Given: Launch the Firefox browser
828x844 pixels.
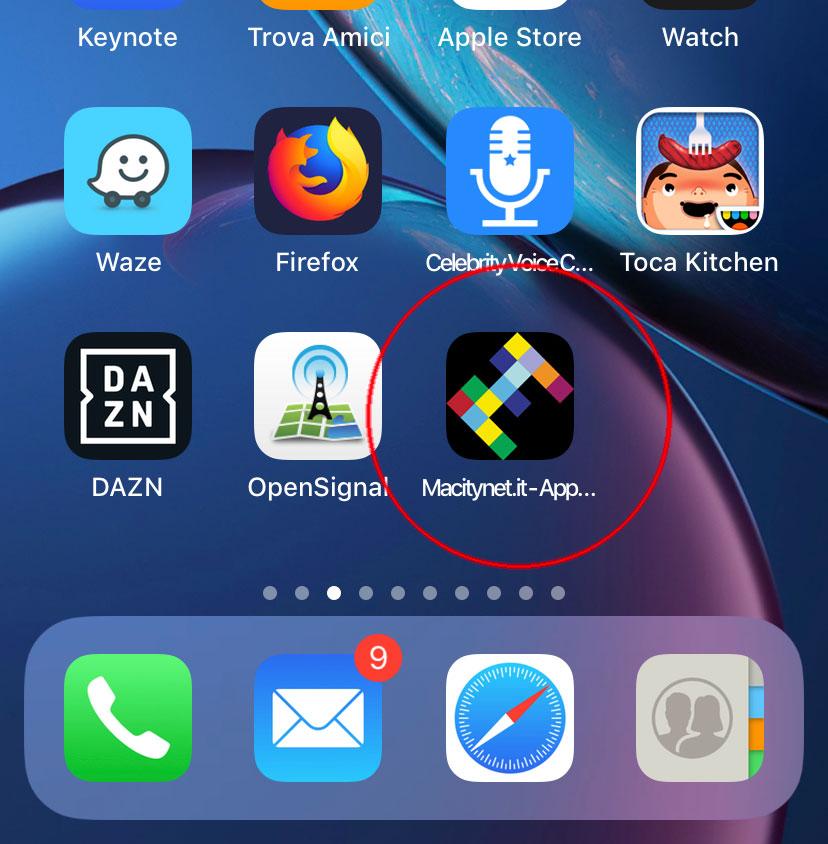Looking at the screenshot, I should (x=318, y=171).
